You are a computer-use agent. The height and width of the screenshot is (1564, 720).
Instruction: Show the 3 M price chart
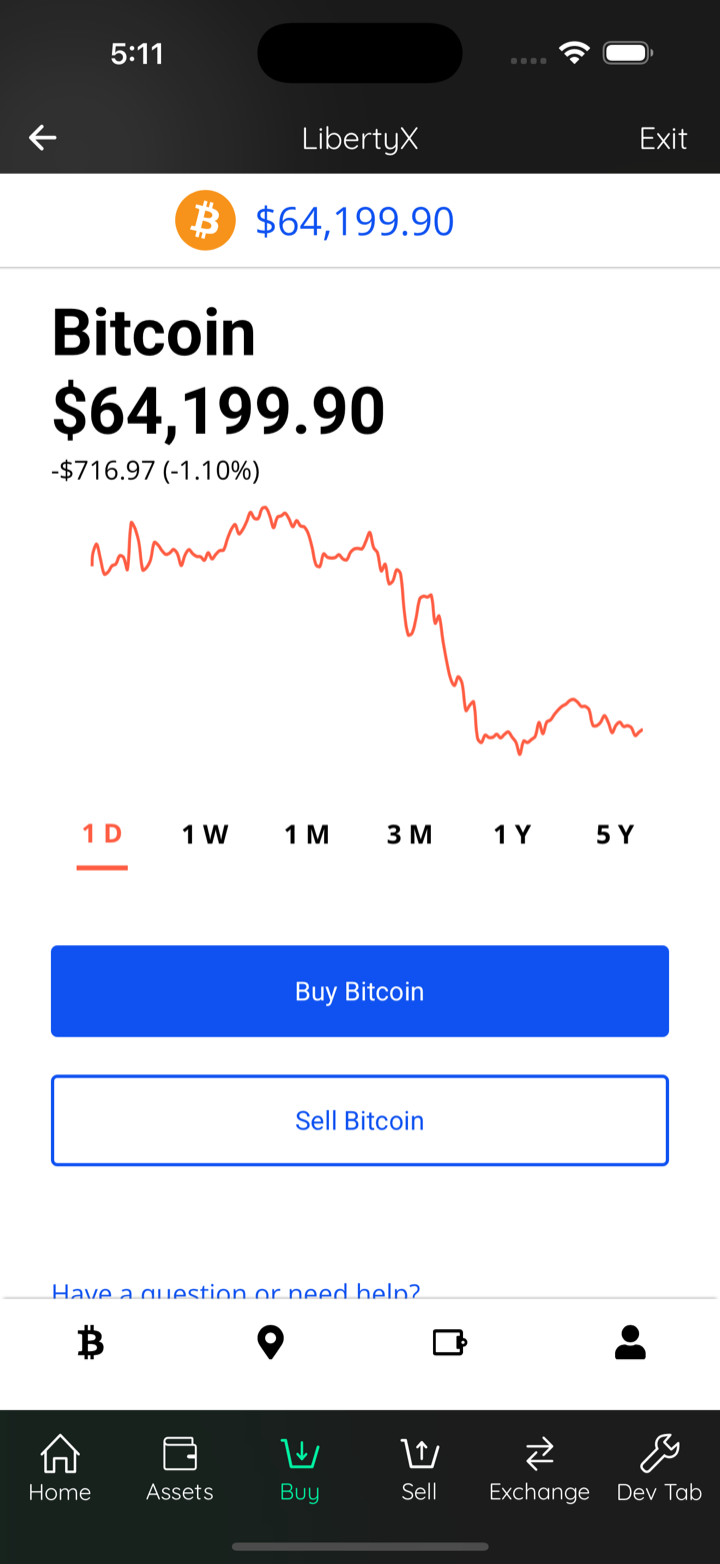[410, 834]
